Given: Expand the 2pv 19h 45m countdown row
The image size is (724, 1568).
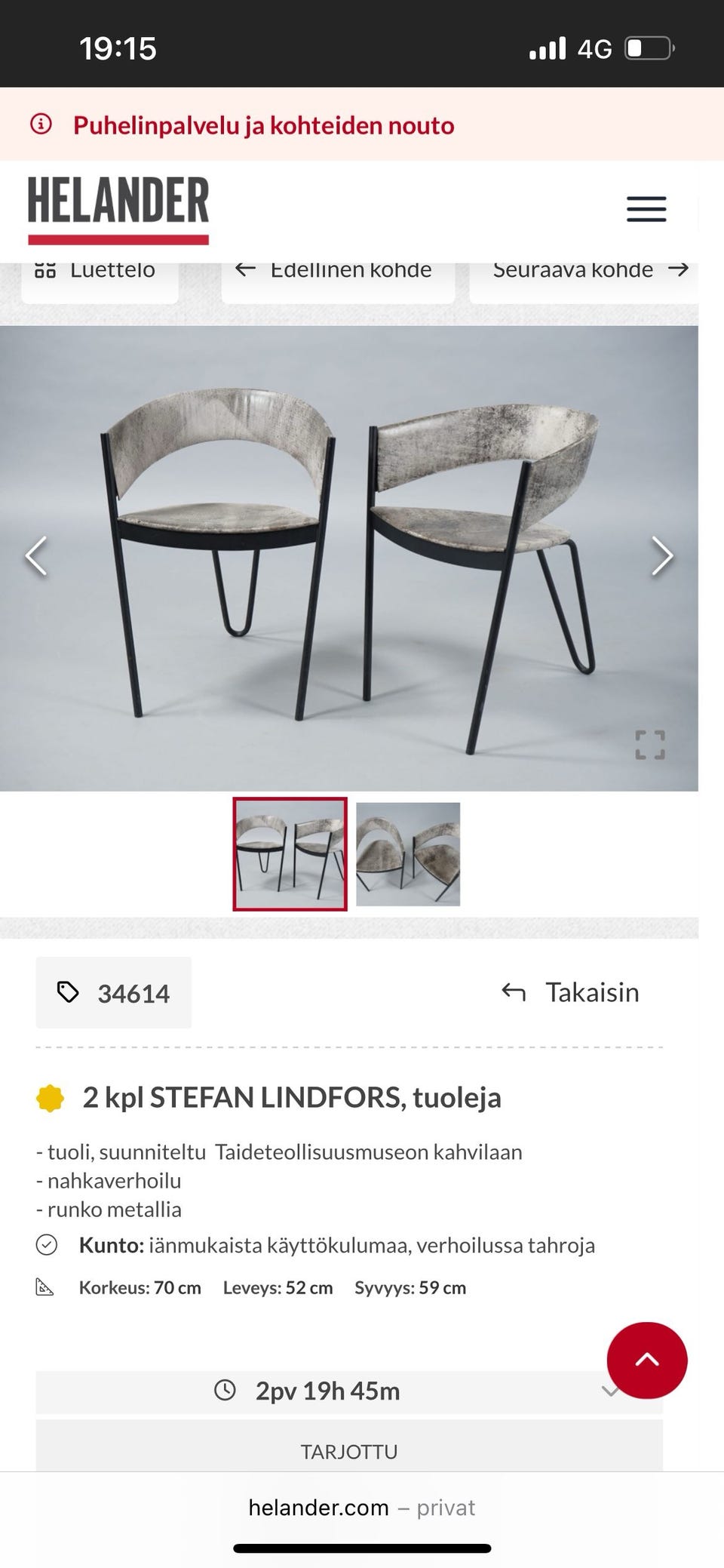Looking at the screenshot, I should [349, 1391].
